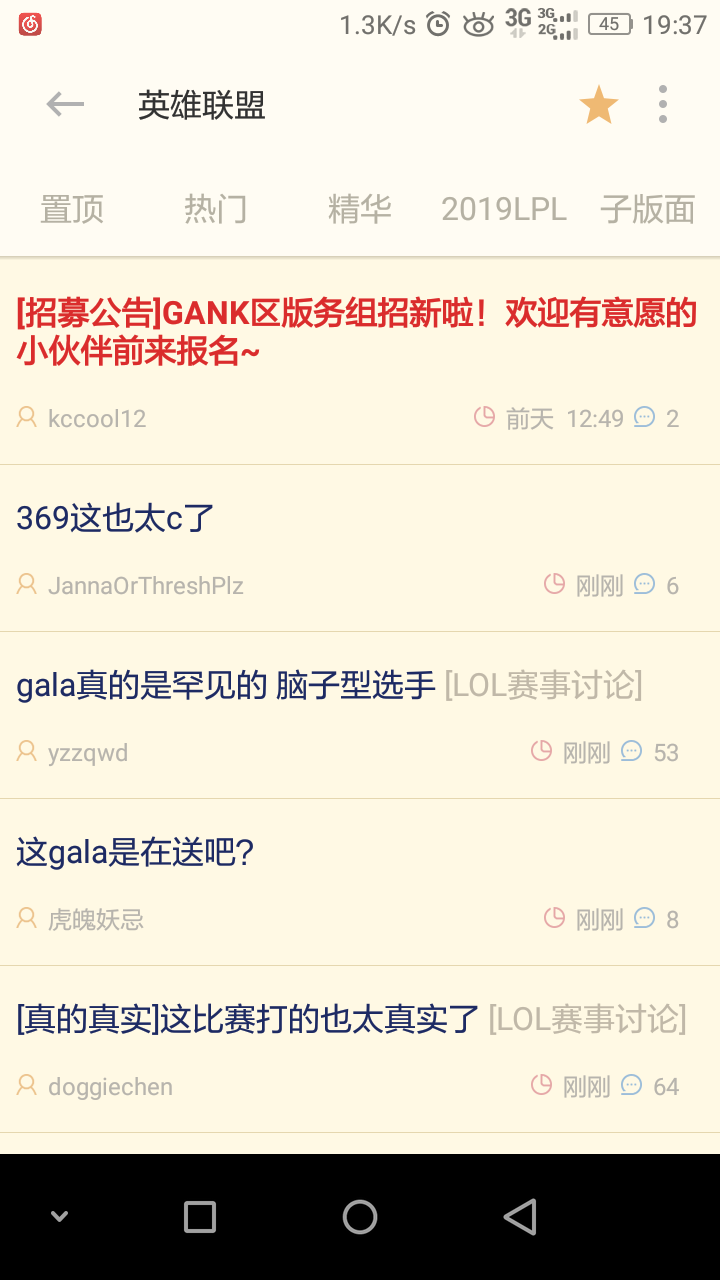Tap the avatar icon beside kccool12
720x1280 pixels.
click(25, 418)
